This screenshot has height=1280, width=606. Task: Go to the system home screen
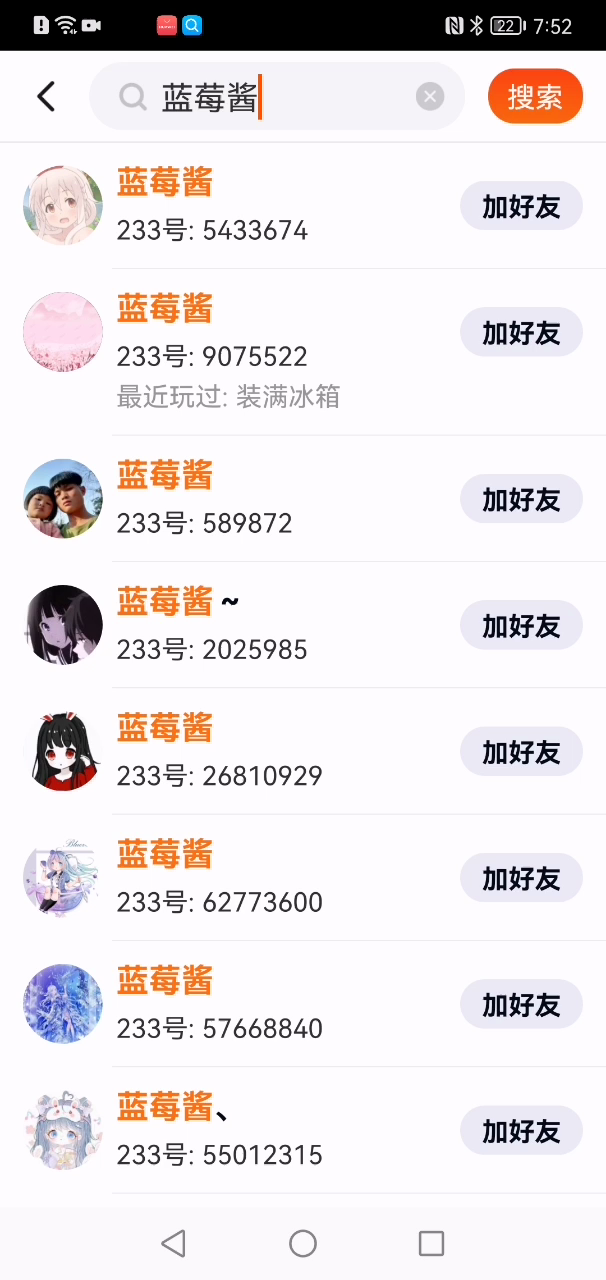click(x=303, y=1243)
